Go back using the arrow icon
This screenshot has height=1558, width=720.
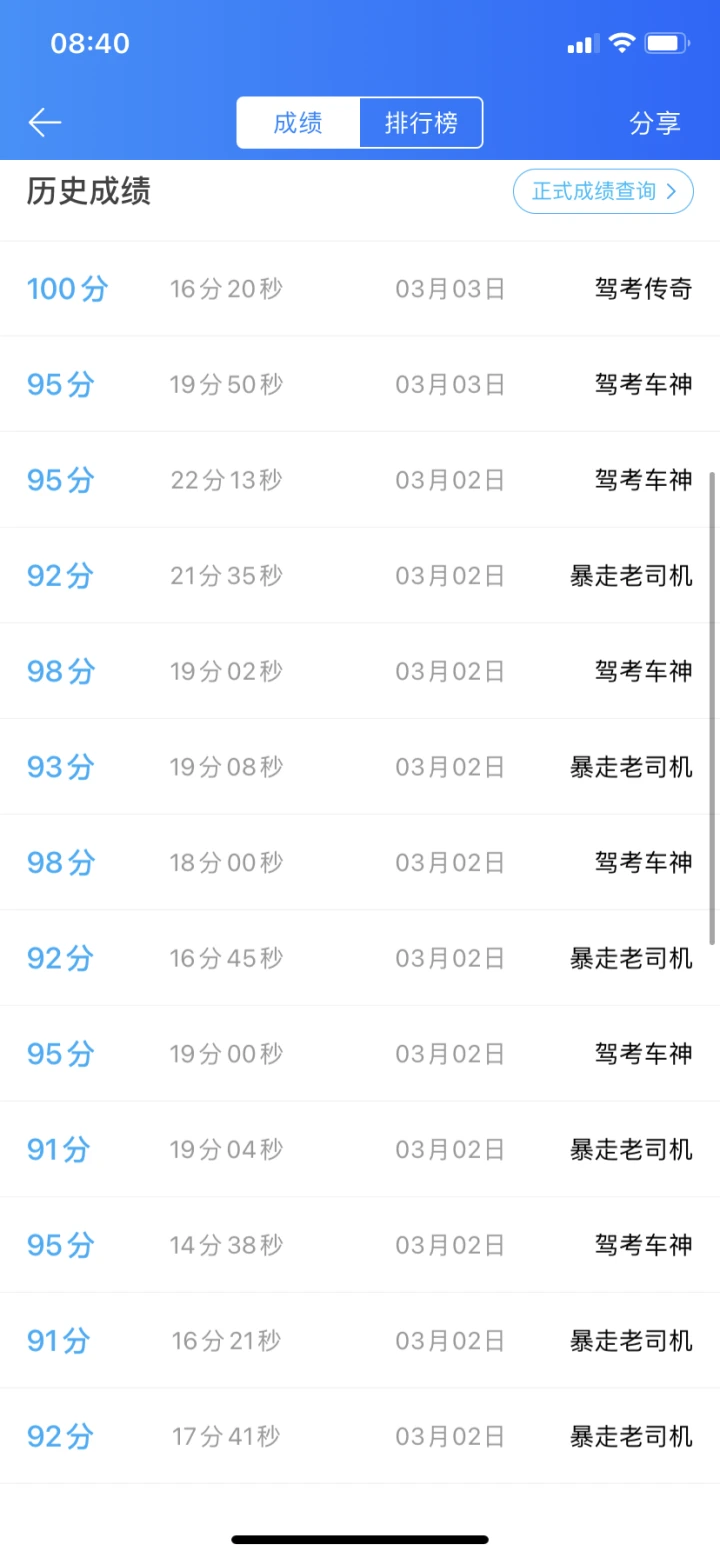45,123
